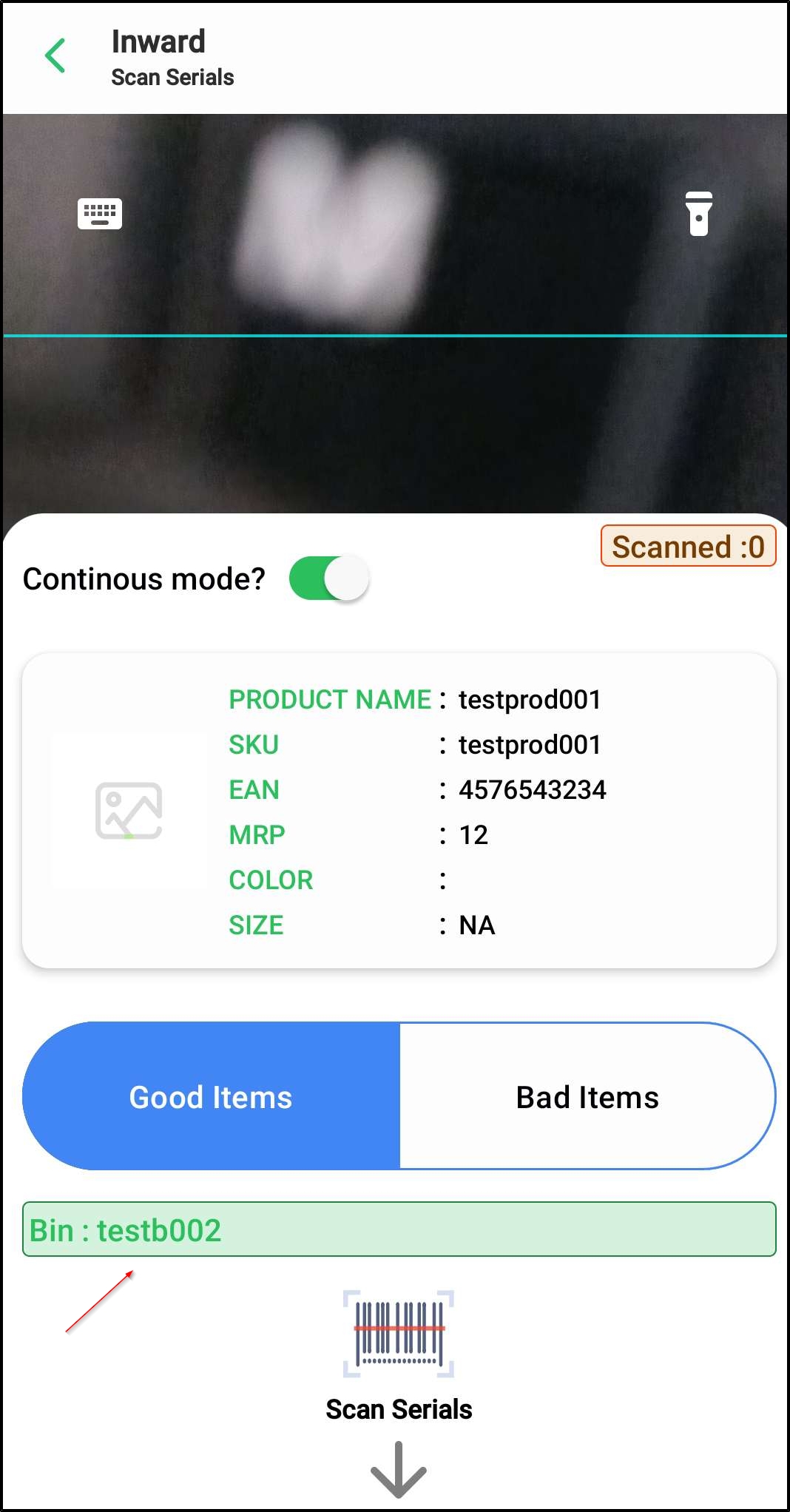Disable Continous mode switch

(x=329, y=578)
